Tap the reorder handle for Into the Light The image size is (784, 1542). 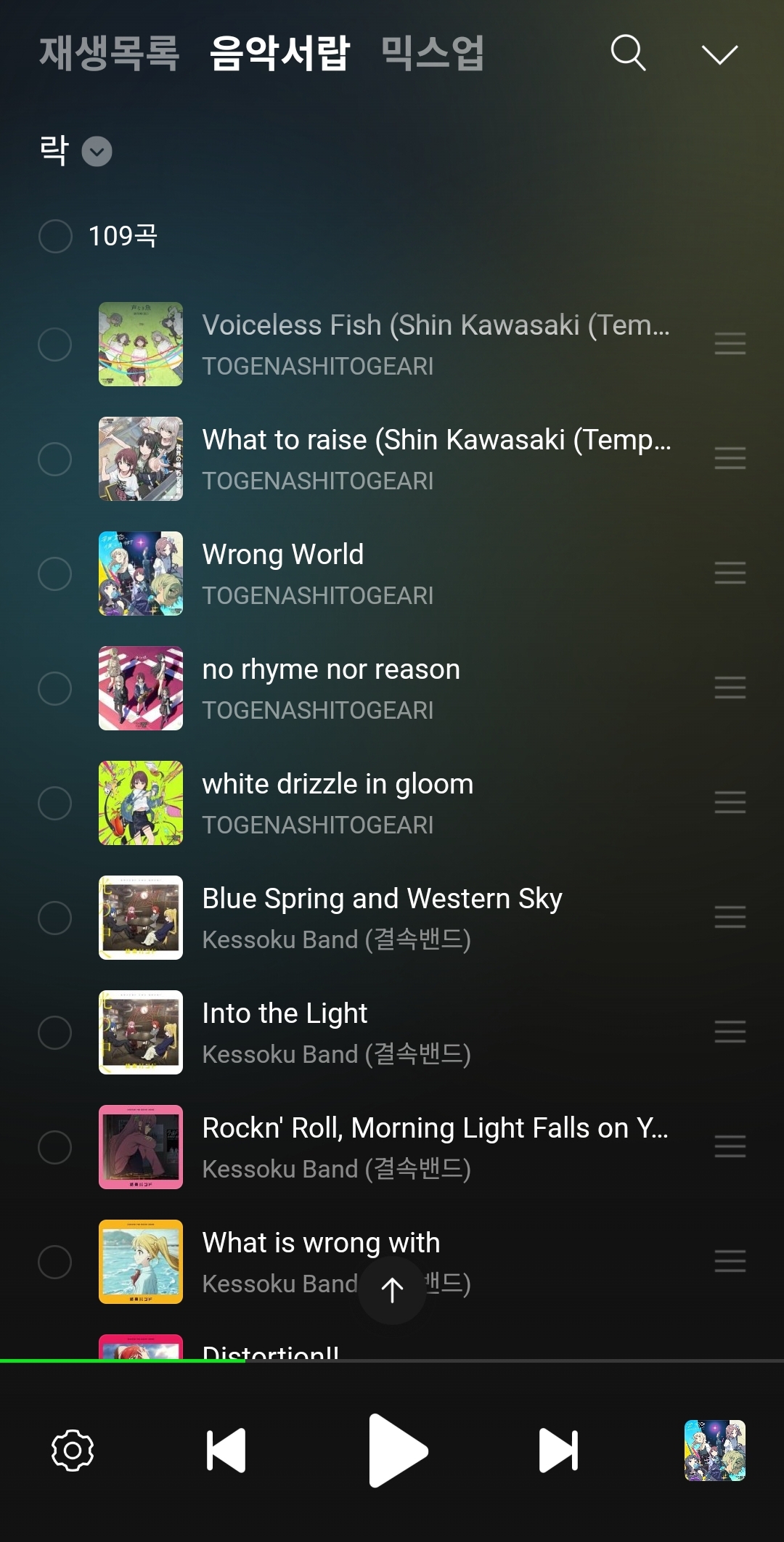pyautogui.click(x=730, y=1032)
